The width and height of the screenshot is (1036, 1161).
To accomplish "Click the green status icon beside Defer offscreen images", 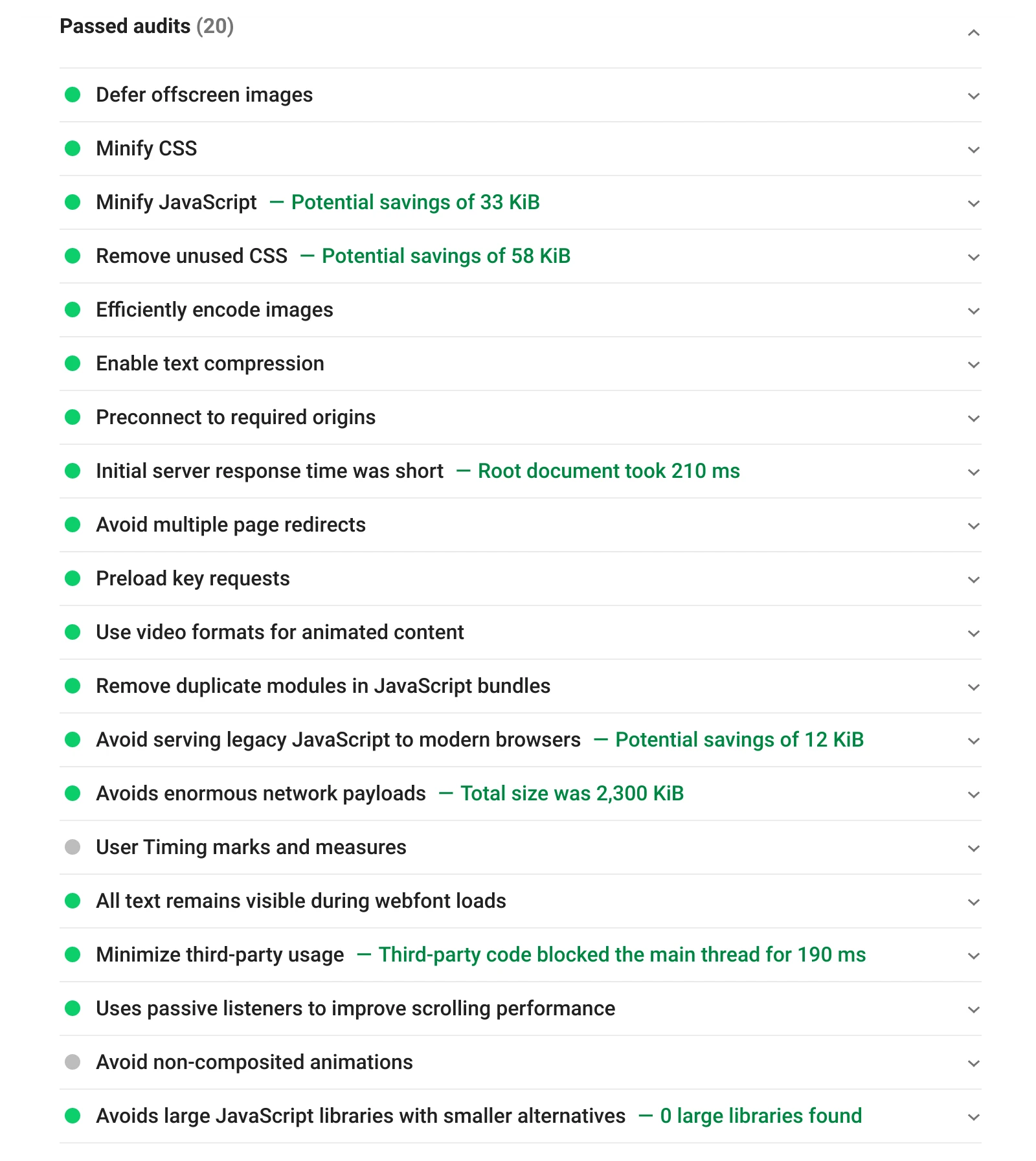I will [x=73, y=95].
